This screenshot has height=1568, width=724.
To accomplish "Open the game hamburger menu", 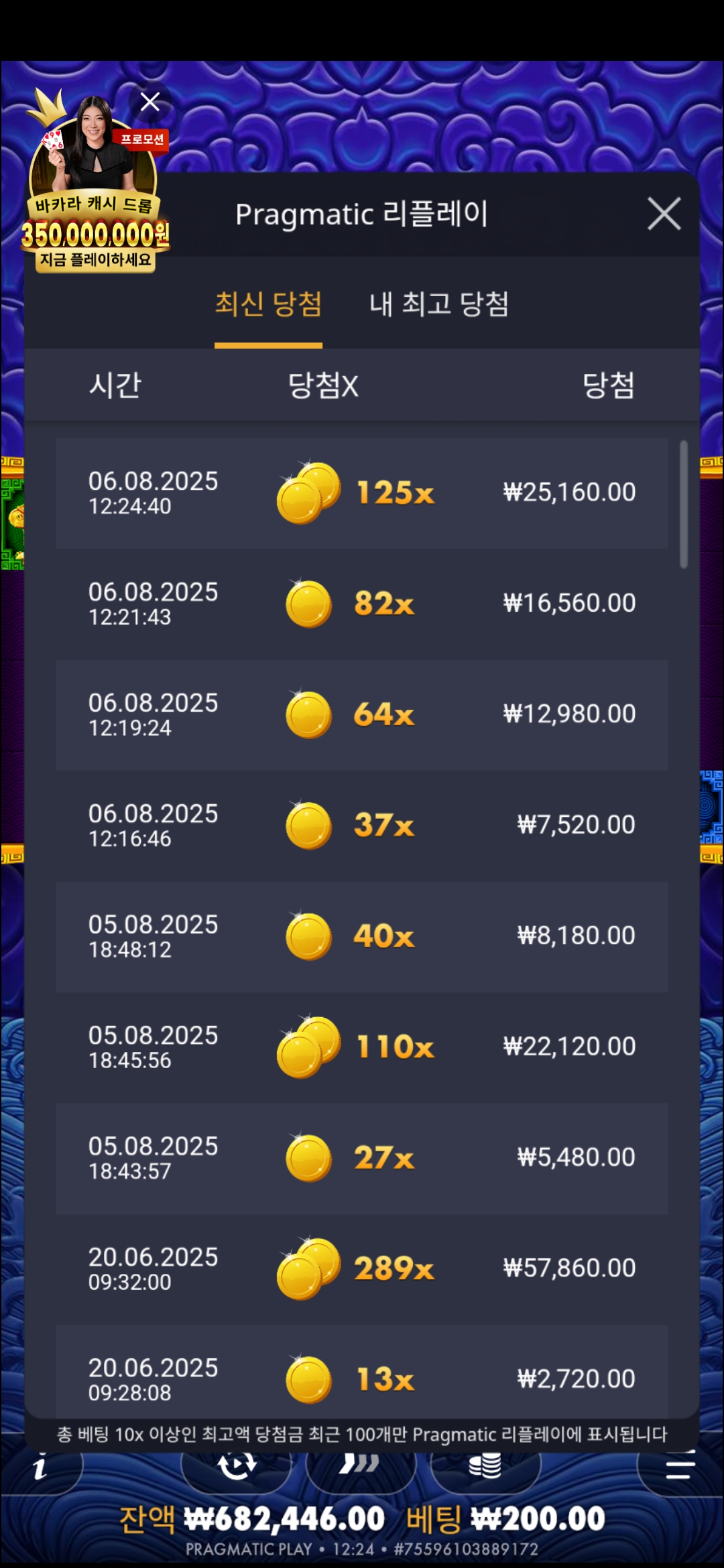I will [x=680, y=1469].
